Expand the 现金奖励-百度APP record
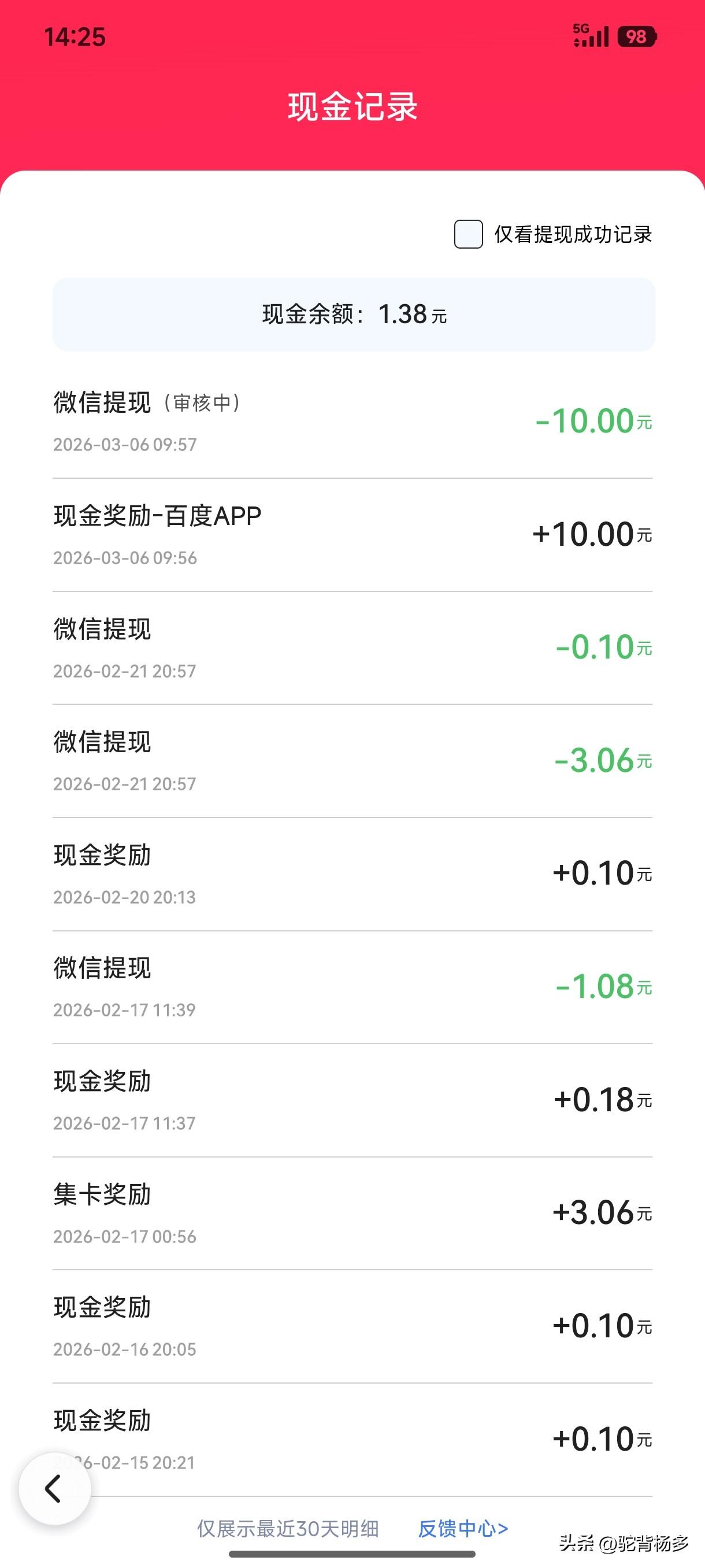The image size is (705, 1568). pyautogui.click(x=353, y=533)
